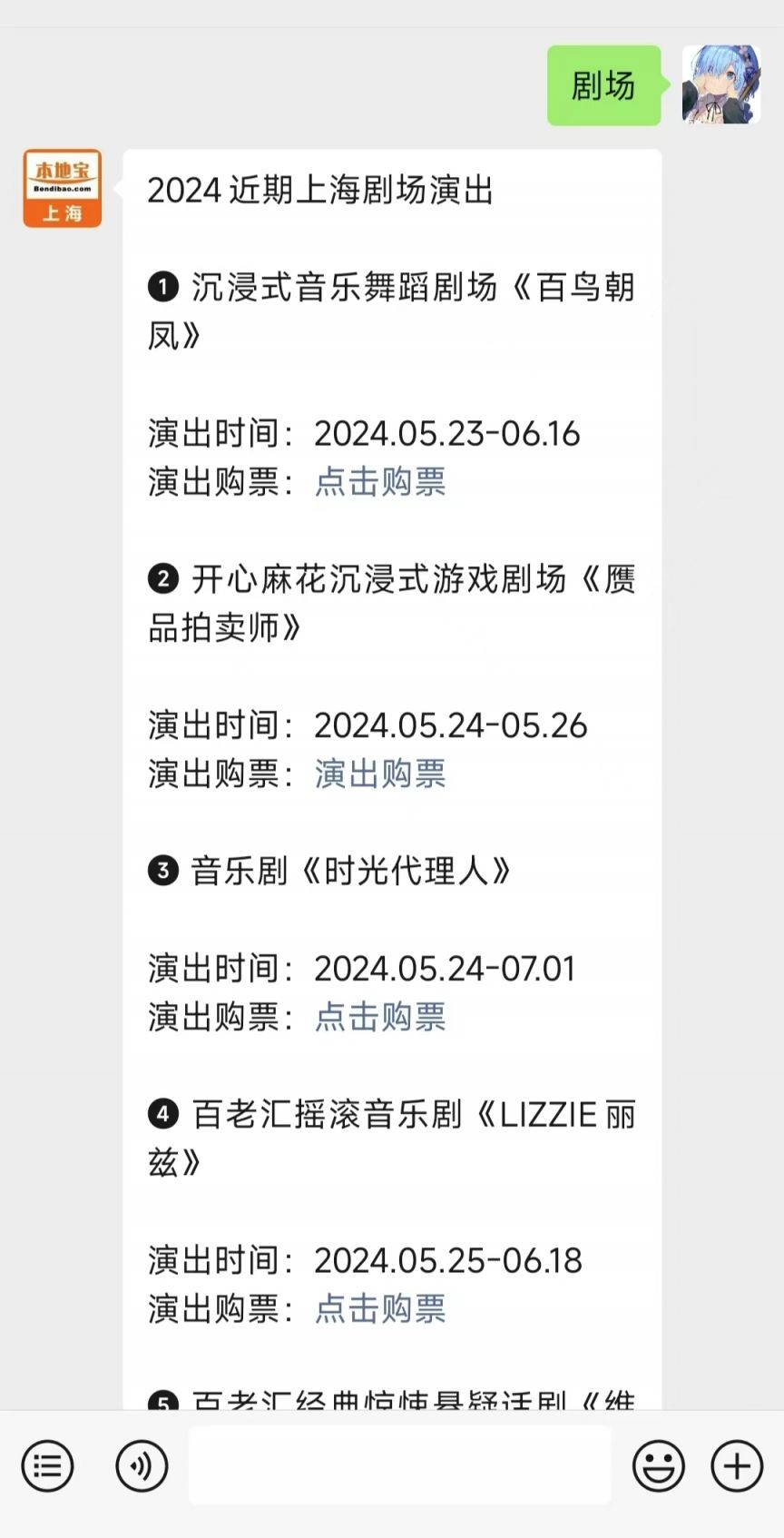Tap 演出购票 link for 《赝品拍卖师》
The image size is (784, 1538).
coord(380,774)
